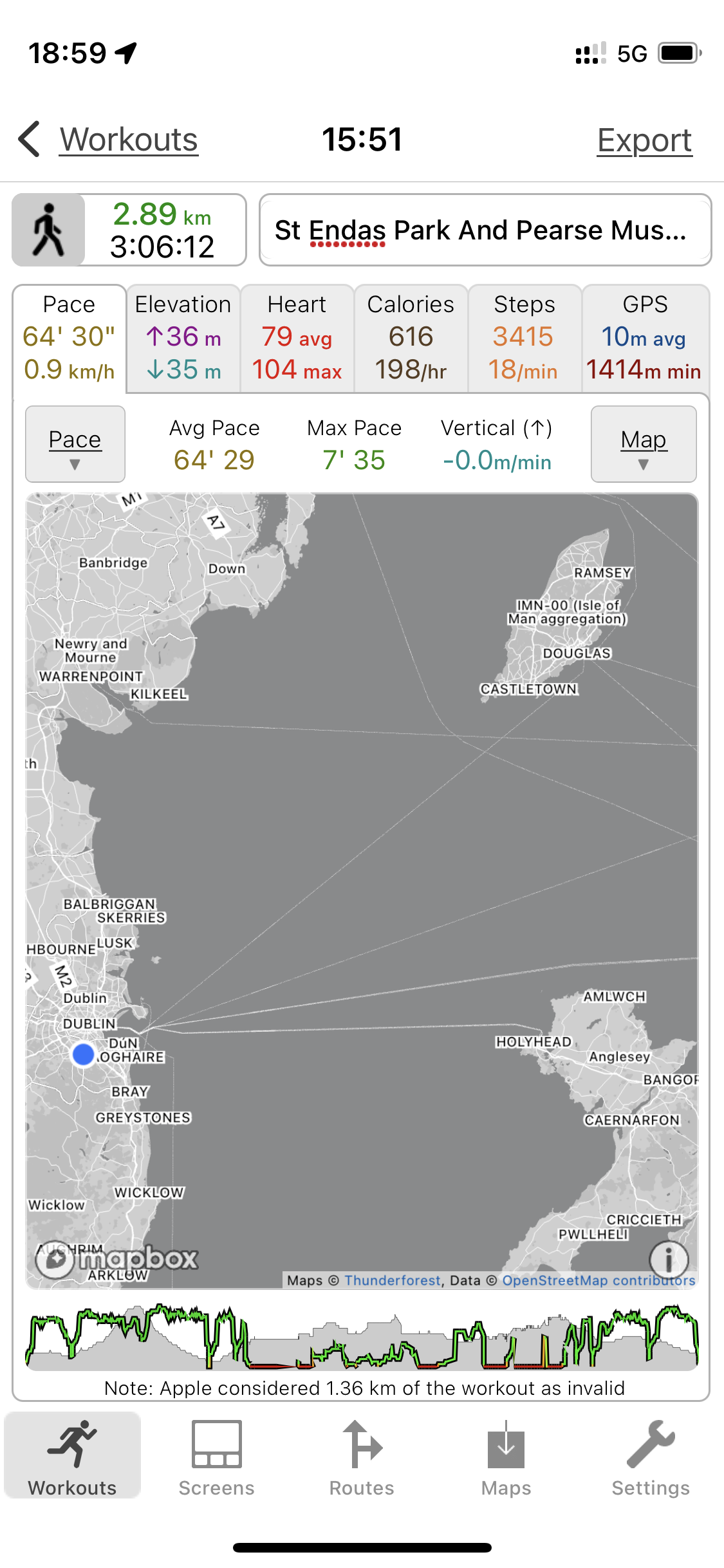Select the Pace stats tab
This screenshot has width=724, height=1568.
tap(70, 338)
